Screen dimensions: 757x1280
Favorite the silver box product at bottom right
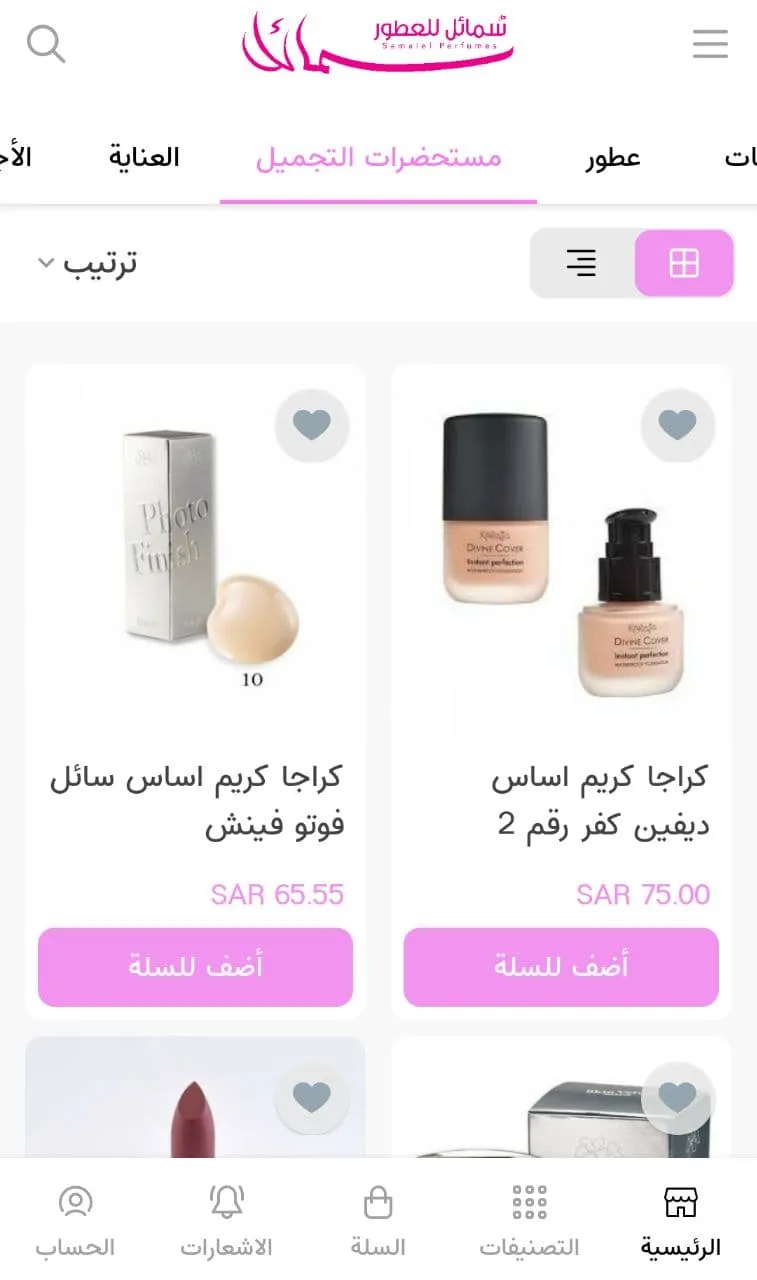pyautogui.click(x=678, y=1097)
